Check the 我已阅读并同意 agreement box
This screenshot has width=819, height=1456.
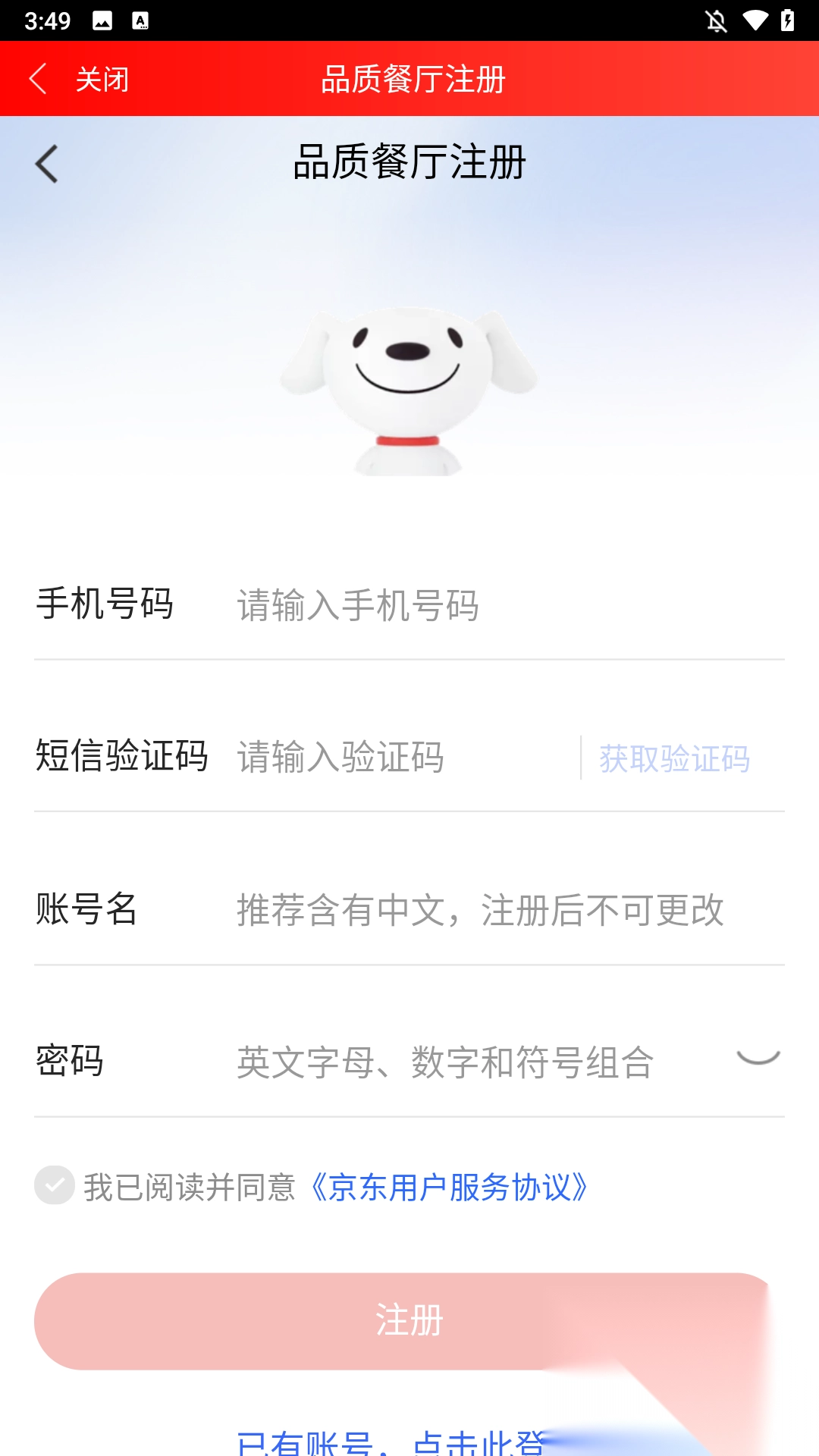55,1185
